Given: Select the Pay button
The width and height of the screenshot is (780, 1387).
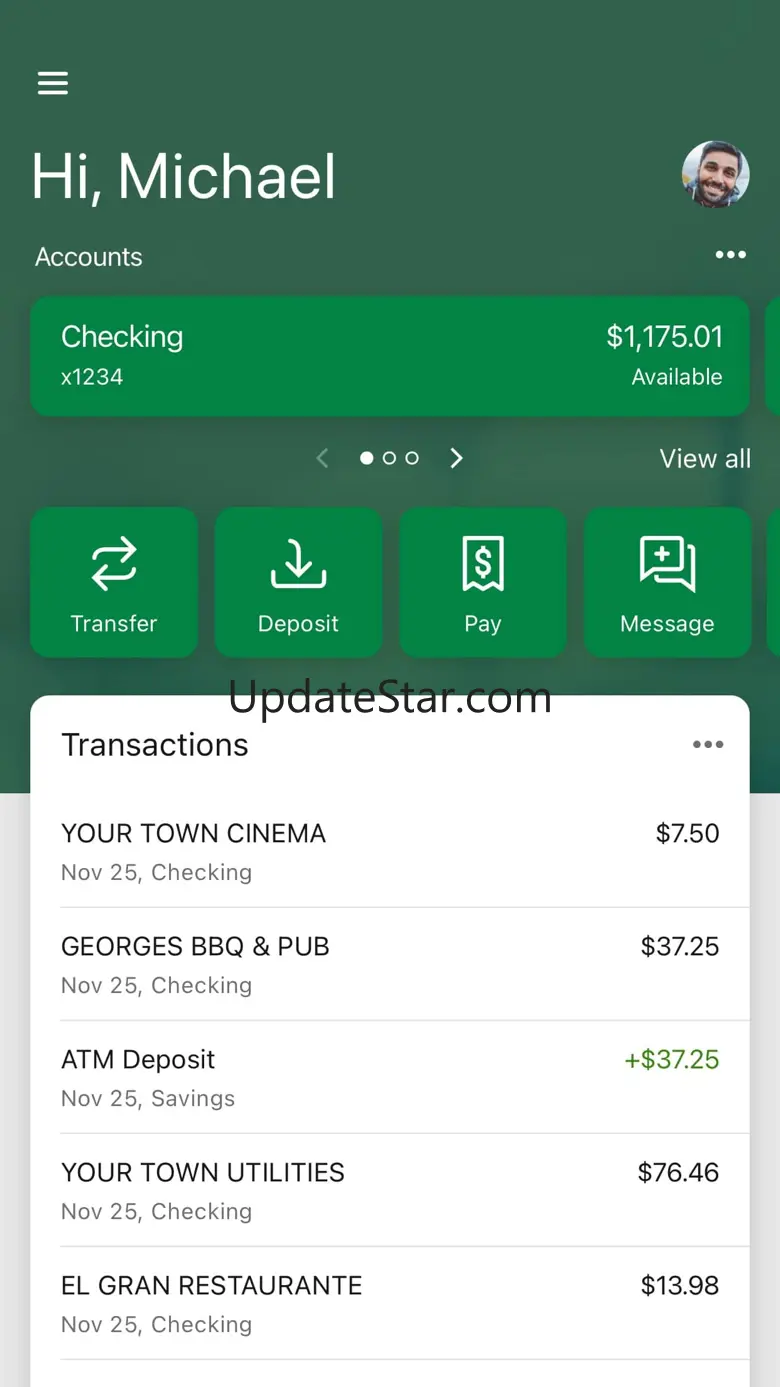Looking at the screenshot, I should (x=483, y=582).
